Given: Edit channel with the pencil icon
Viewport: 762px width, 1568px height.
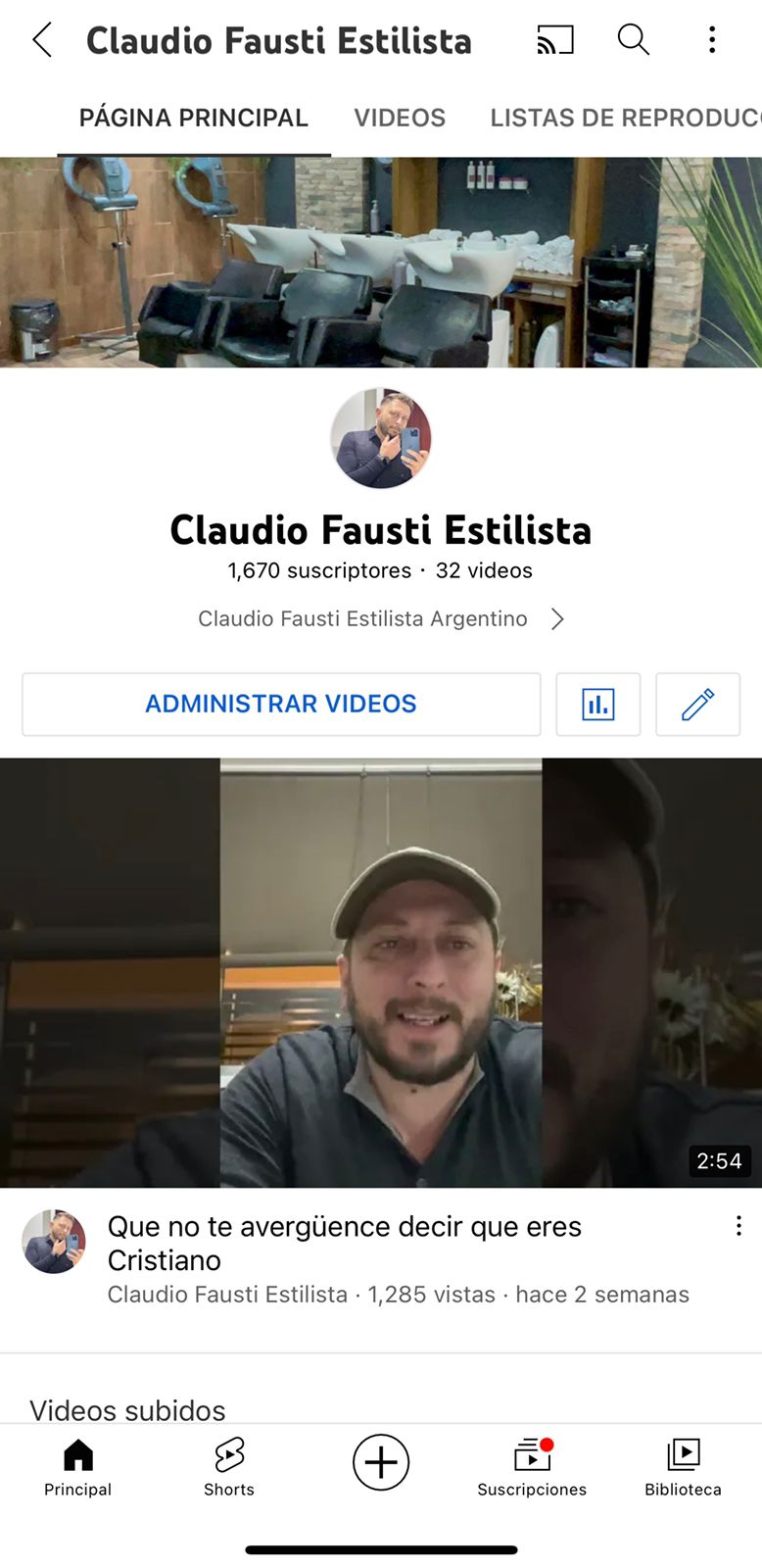Looking at the screenshot, I should pyautogui.click(x=697, y=704).
